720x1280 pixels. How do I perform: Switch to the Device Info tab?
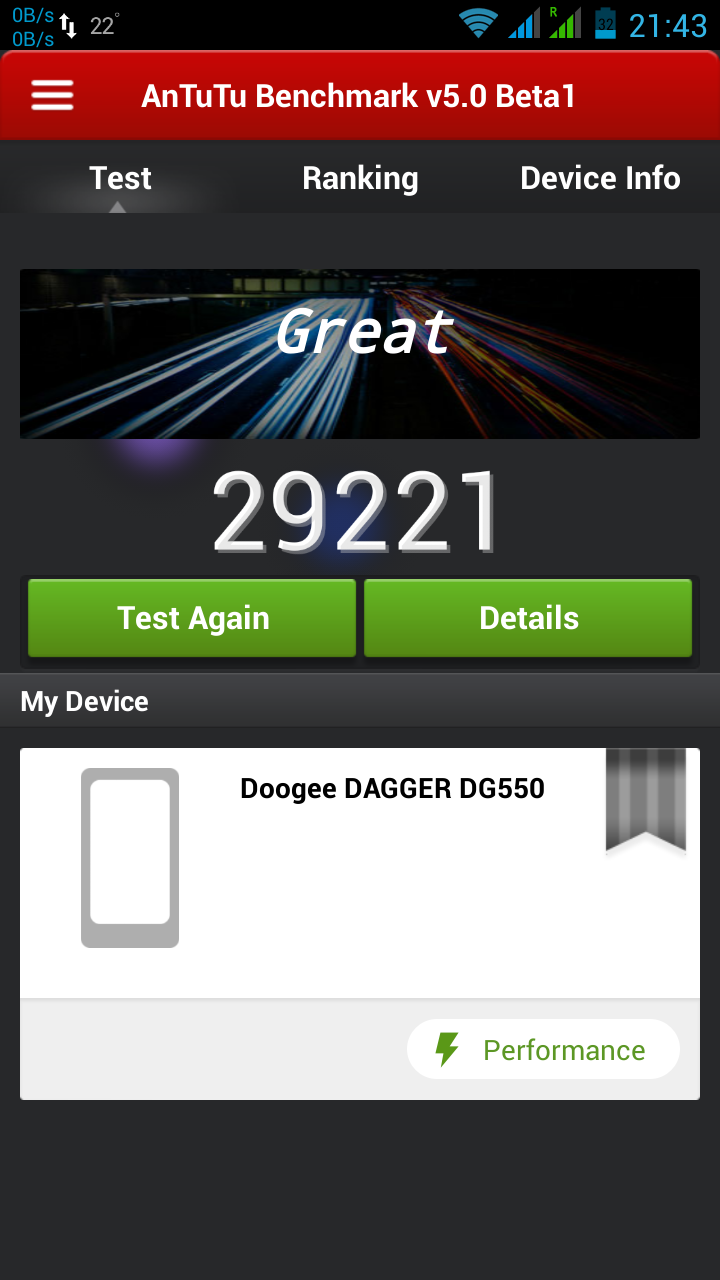(600, 179)
